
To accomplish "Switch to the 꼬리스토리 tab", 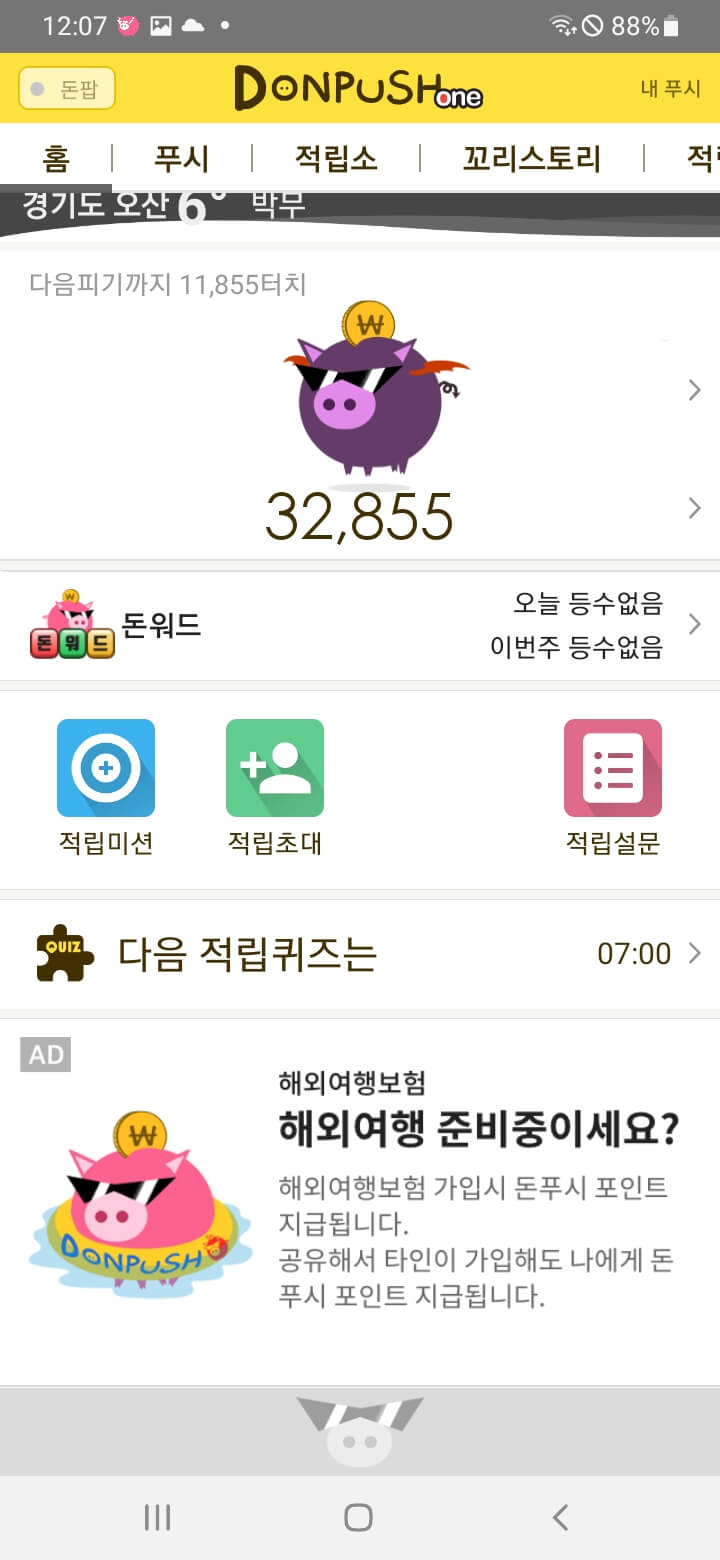I will pos(531,158).
